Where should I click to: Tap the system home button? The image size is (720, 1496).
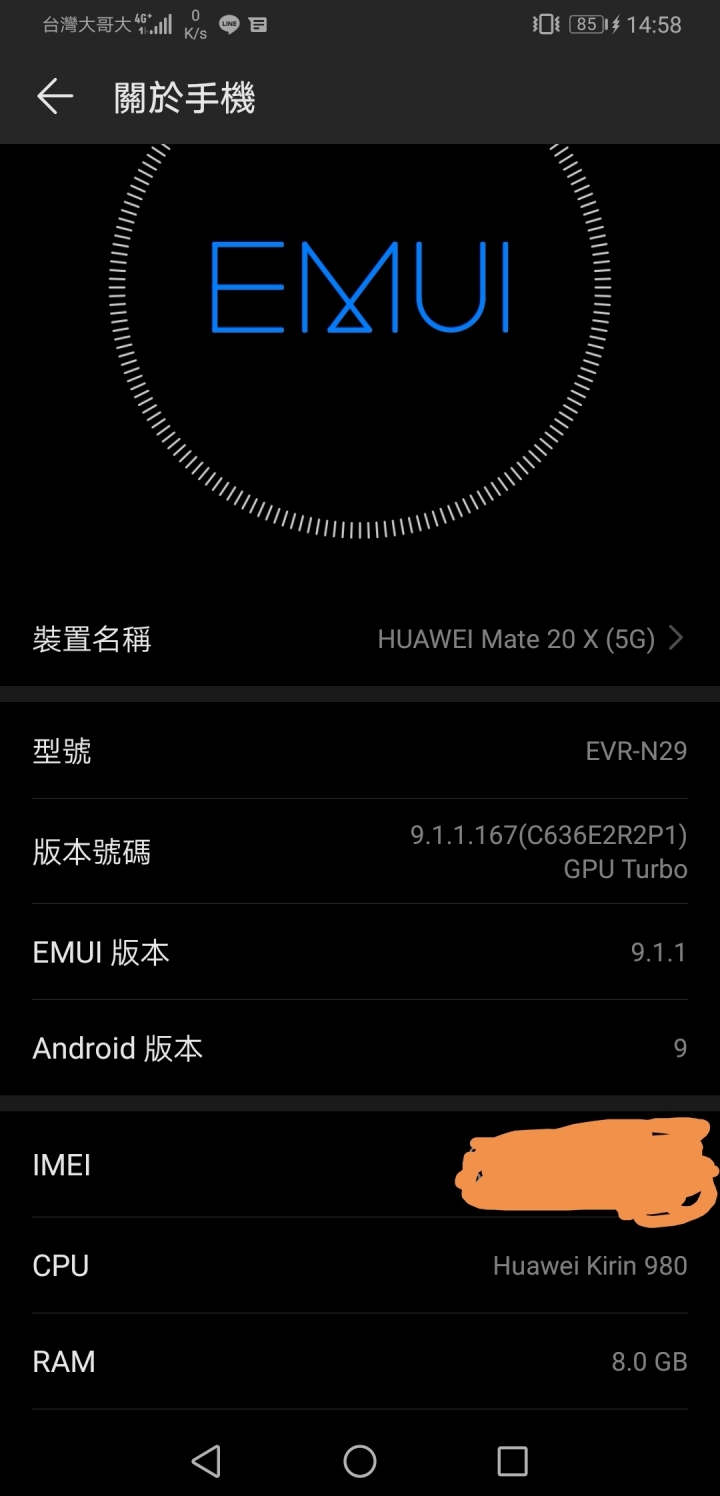pyautogui.click(x=360, y=1461)
